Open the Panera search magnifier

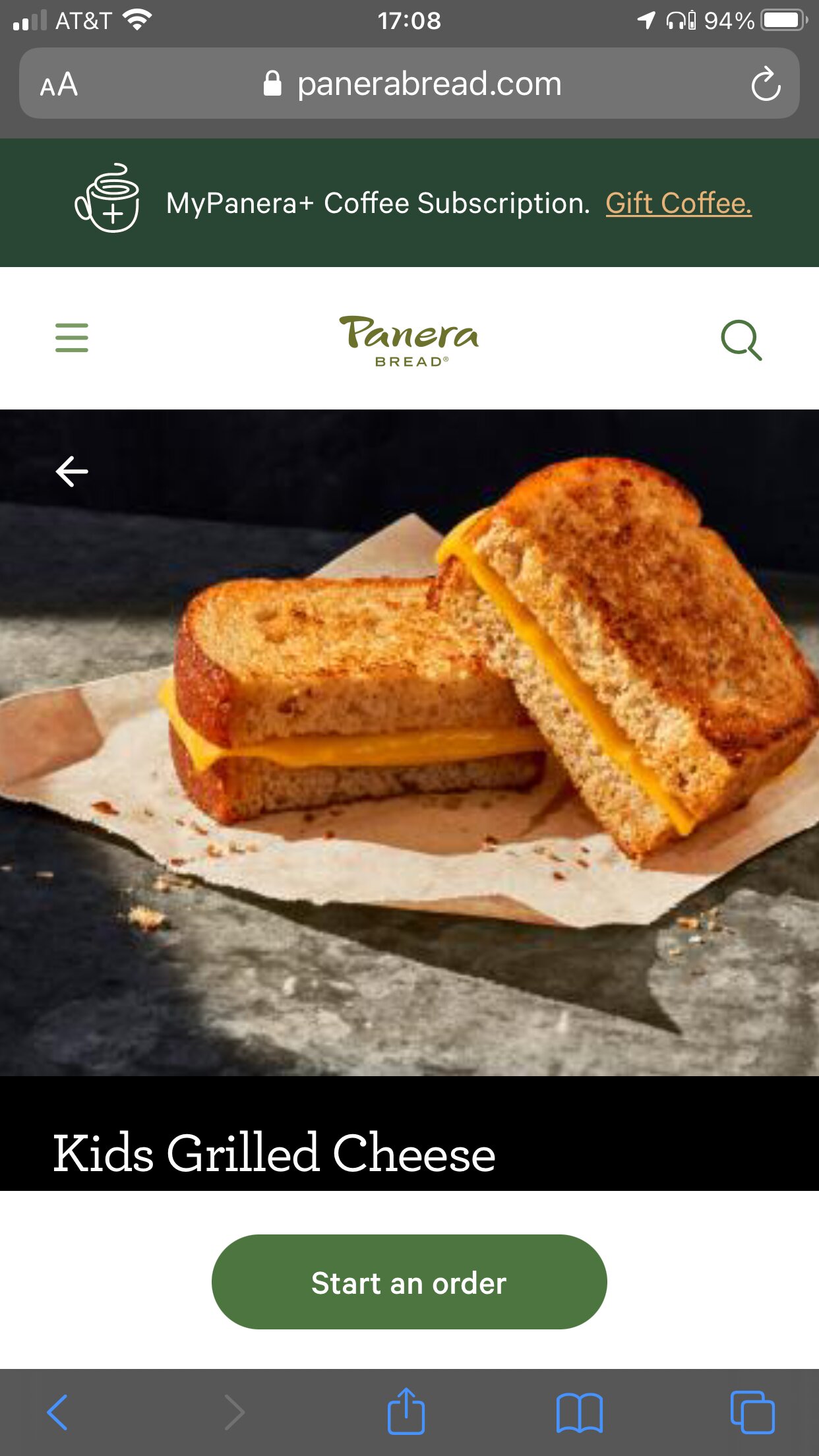pos(744,341)
